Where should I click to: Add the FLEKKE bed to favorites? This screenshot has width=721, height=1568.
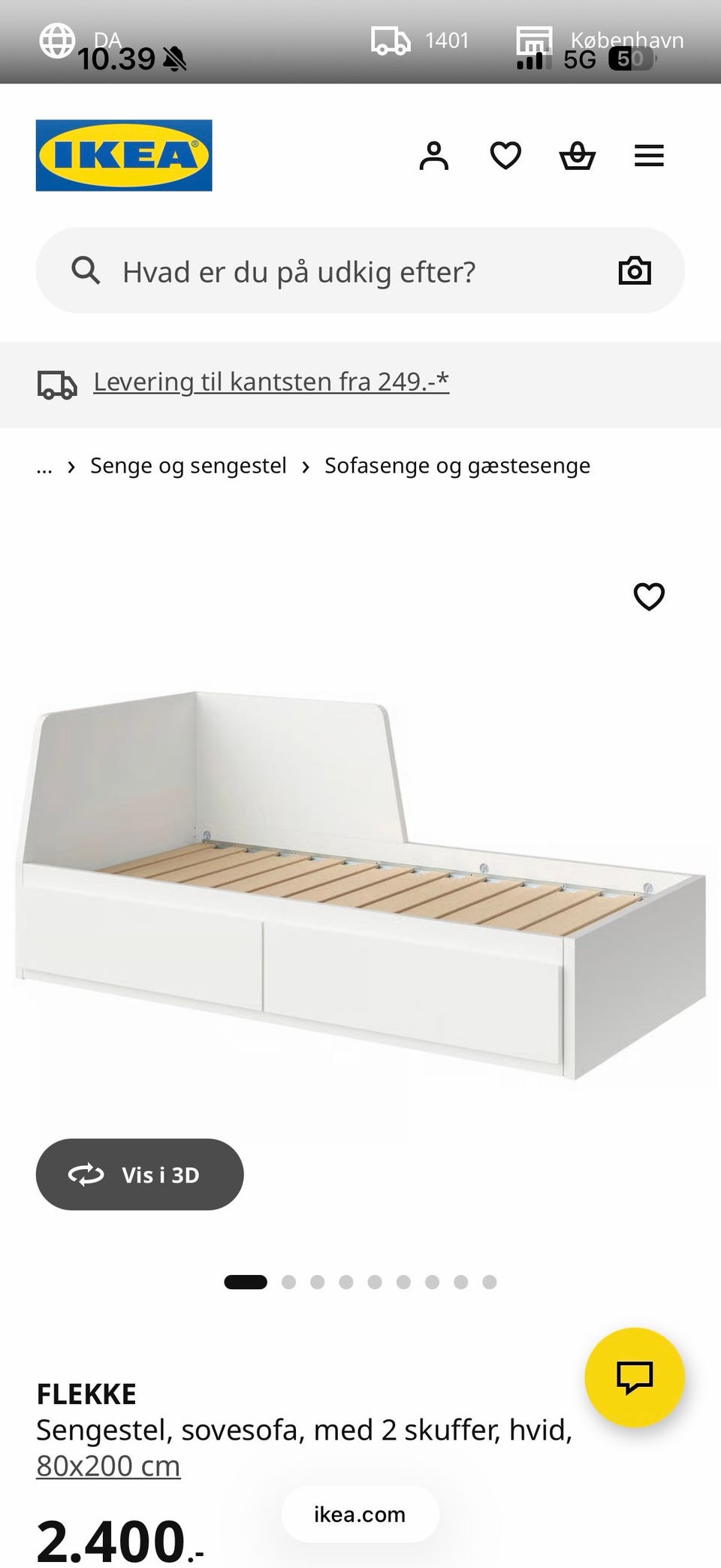pos(648,597)
